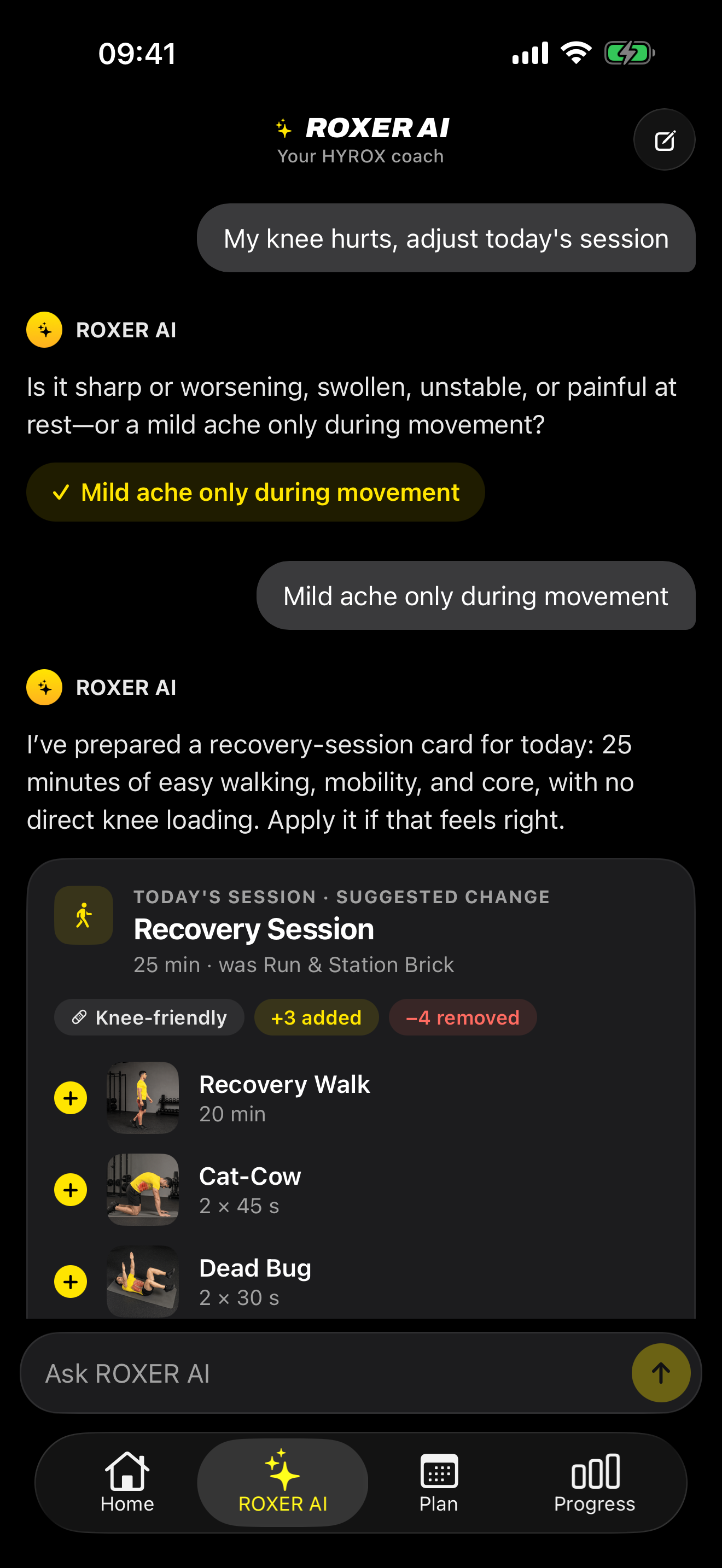722x1568 pixels.
Task: Open the Cat-Cow exercise row
Action: pos(361,1189)
